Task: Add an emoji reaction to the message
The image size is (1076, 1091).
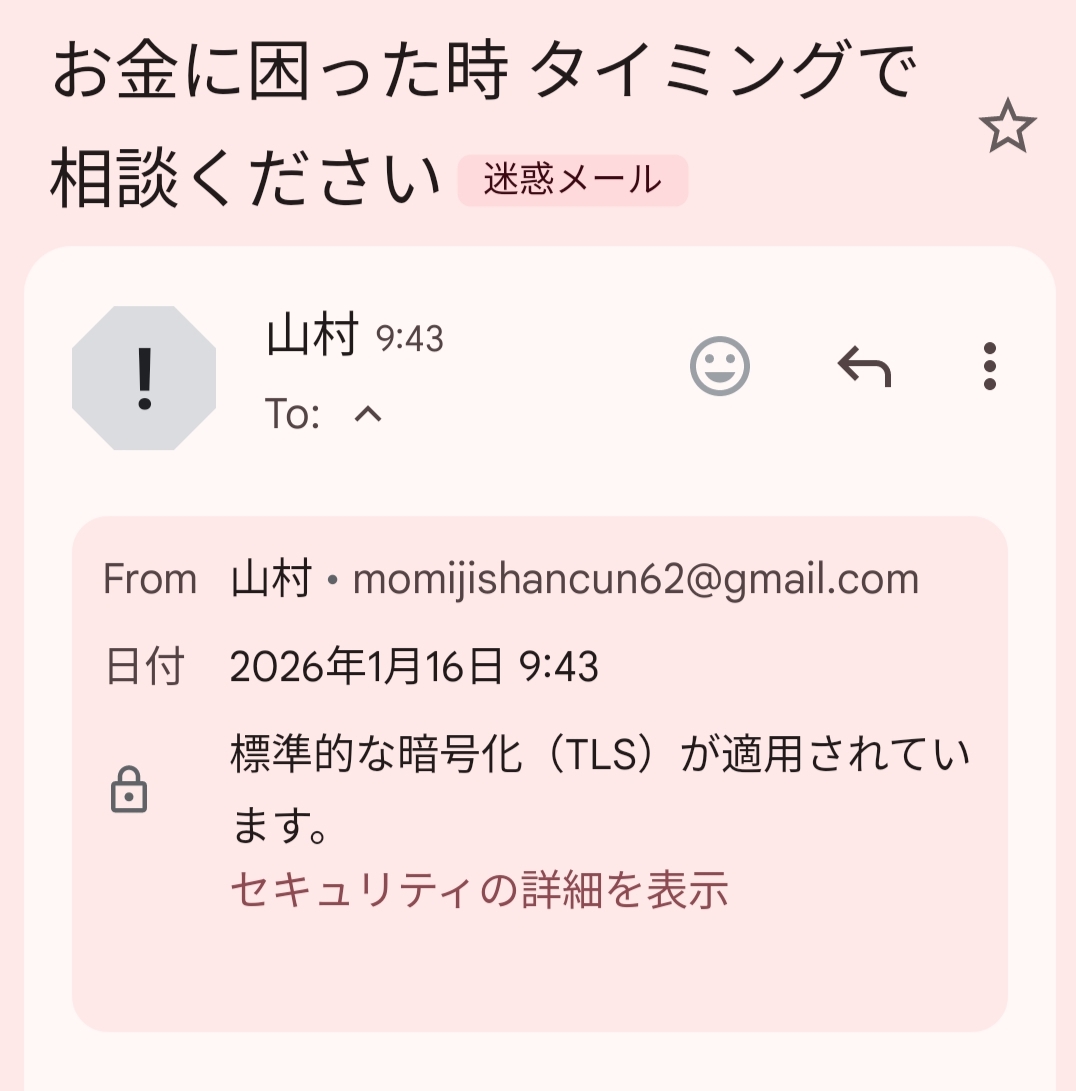Action: [720, 367]
